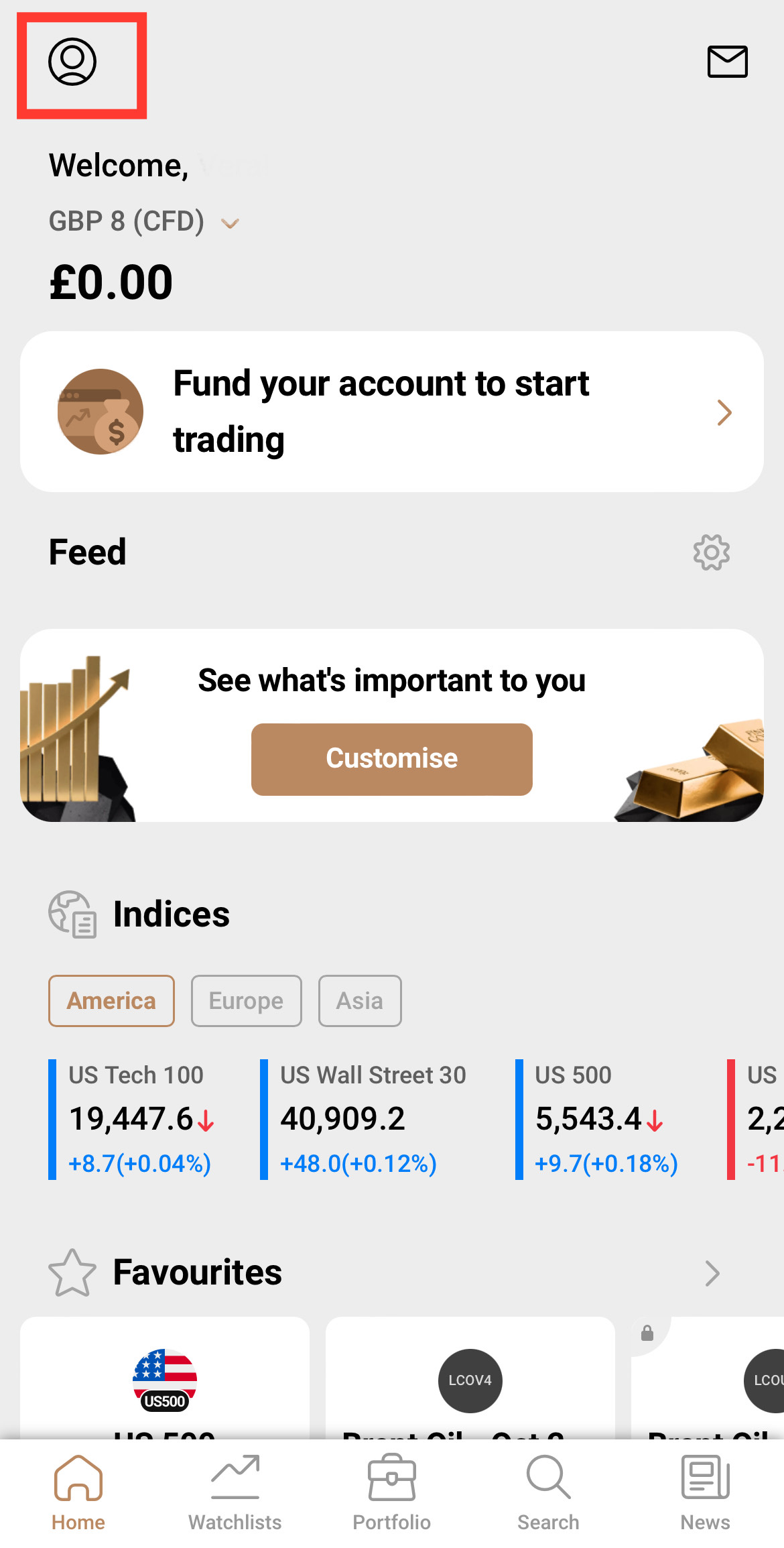Screen dimensions: 784x1548
Task: Open US Wall Street 30 index
Action: coord(373,1118)
